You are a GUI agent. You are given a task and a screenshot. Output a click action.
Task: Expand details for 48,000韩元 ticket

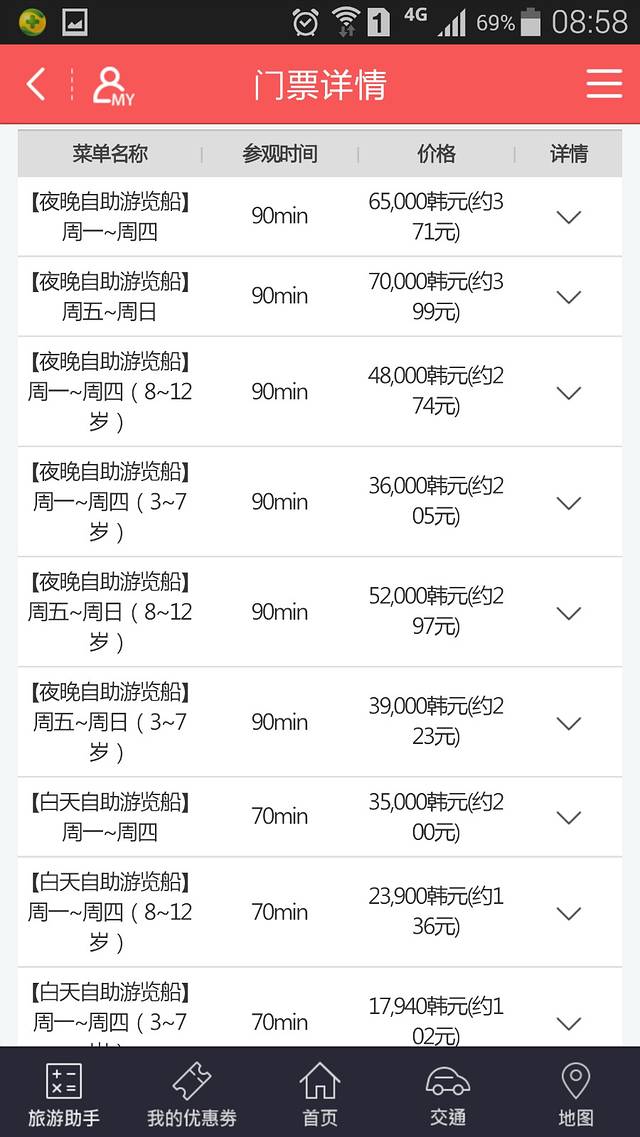click(x=569, y=392)
